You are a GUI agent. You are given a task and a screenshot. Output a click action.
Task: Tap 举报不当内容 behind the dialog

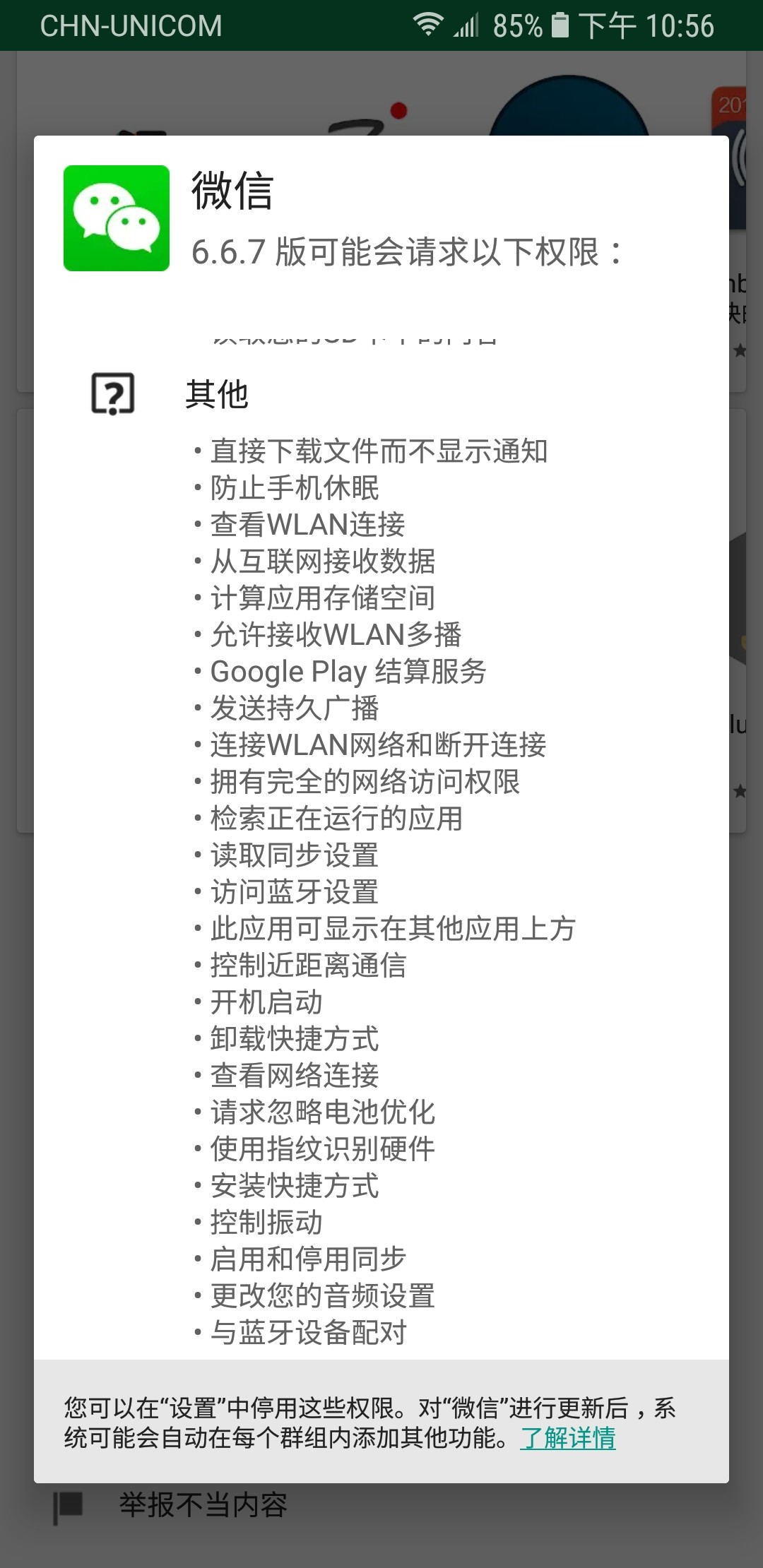(x=203, y=1504)
